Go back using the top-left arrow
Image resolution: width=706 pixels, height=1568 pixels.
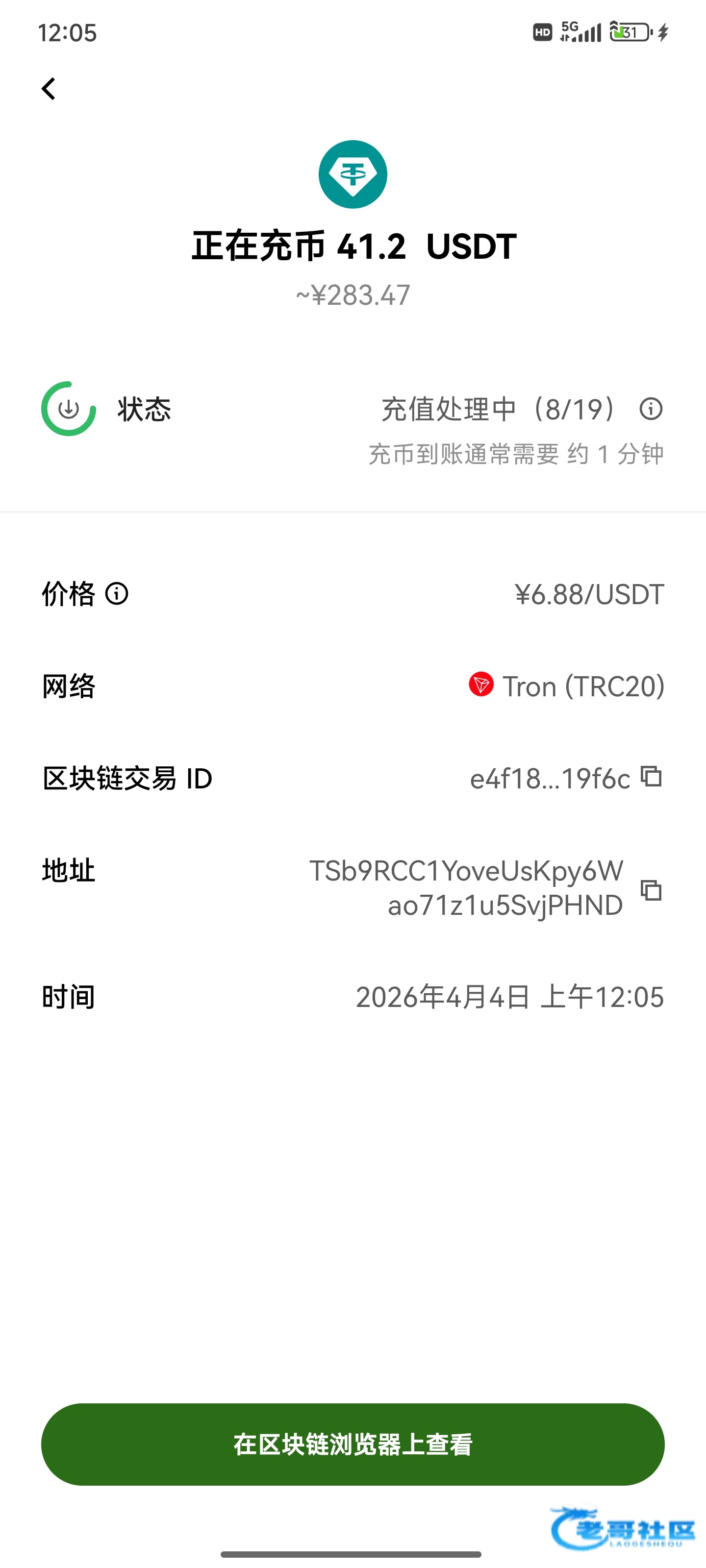(x=49, y=89)
